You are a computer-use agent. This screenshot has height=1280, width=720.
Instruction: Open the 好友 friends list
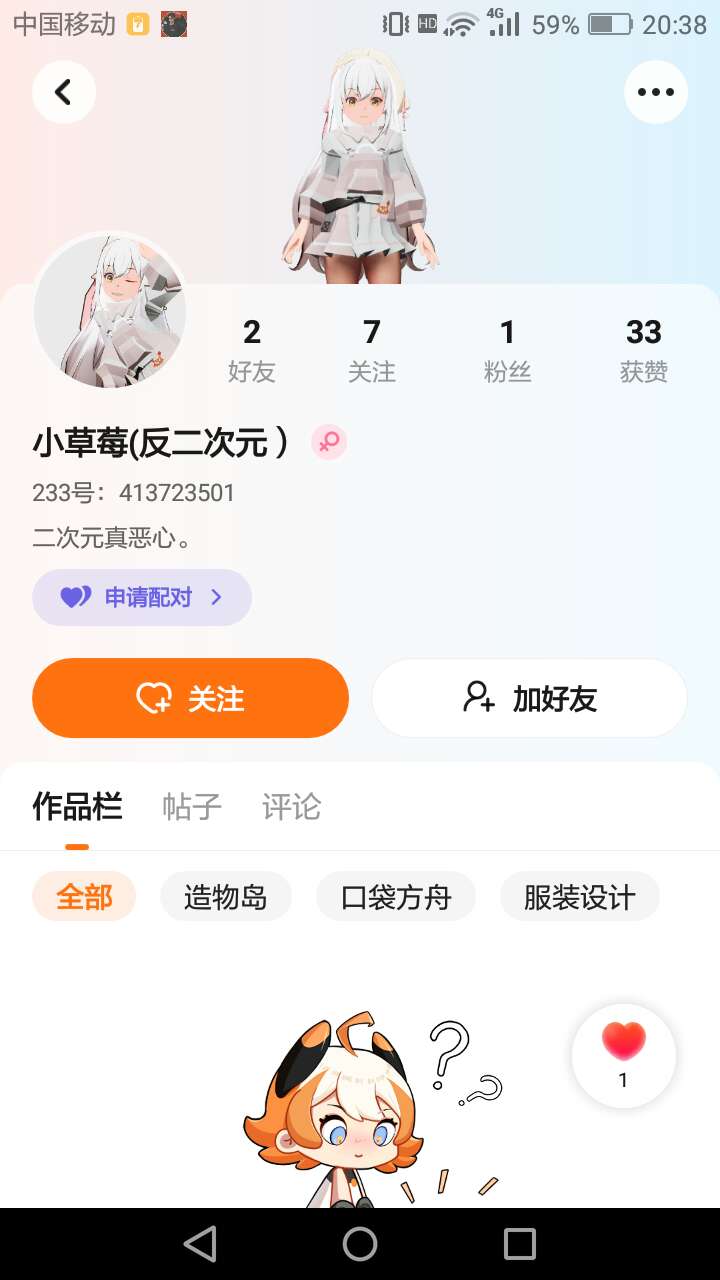click(x=252, y=349)
